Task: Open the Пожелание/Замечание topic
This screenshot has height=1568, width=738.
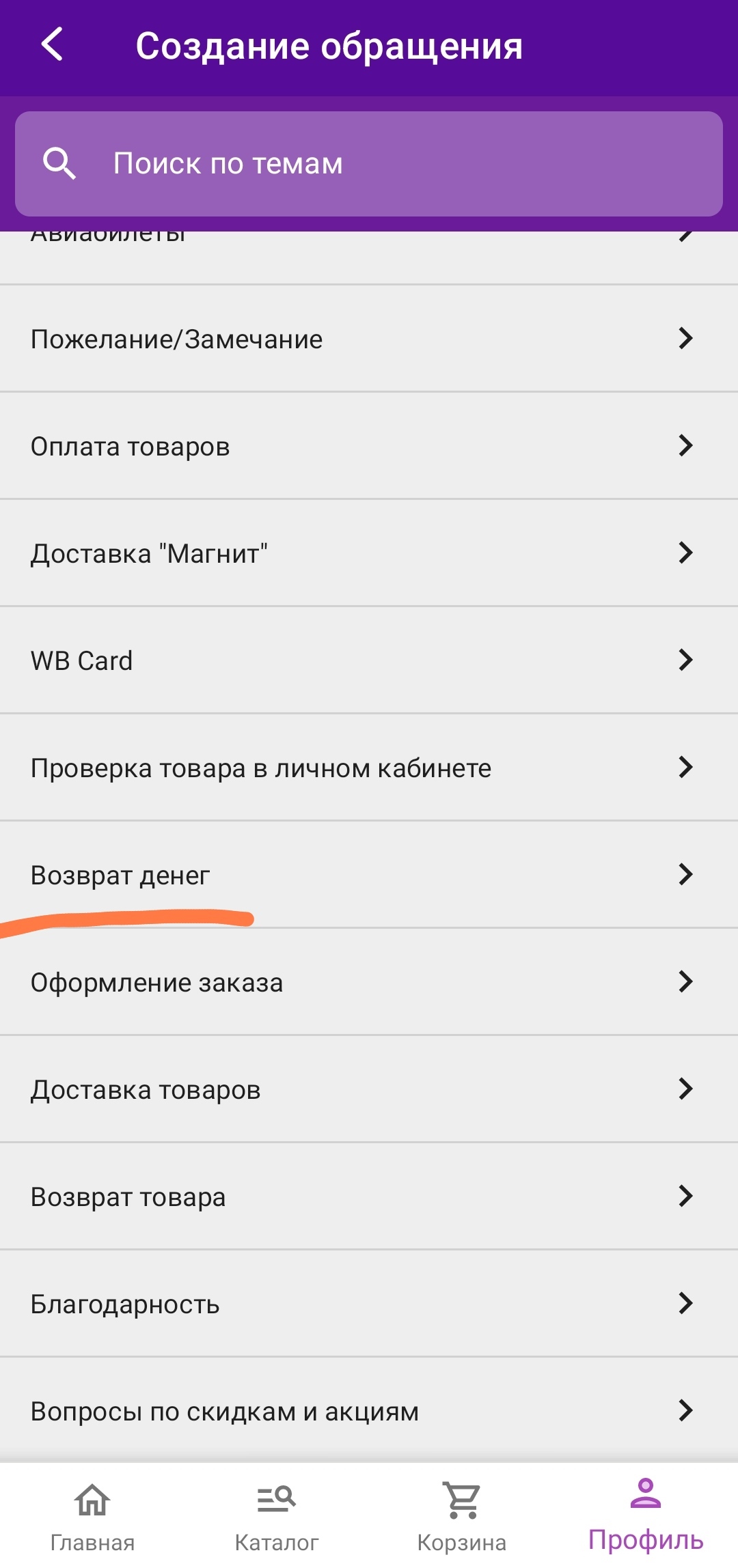Action: tap(369, 339)
